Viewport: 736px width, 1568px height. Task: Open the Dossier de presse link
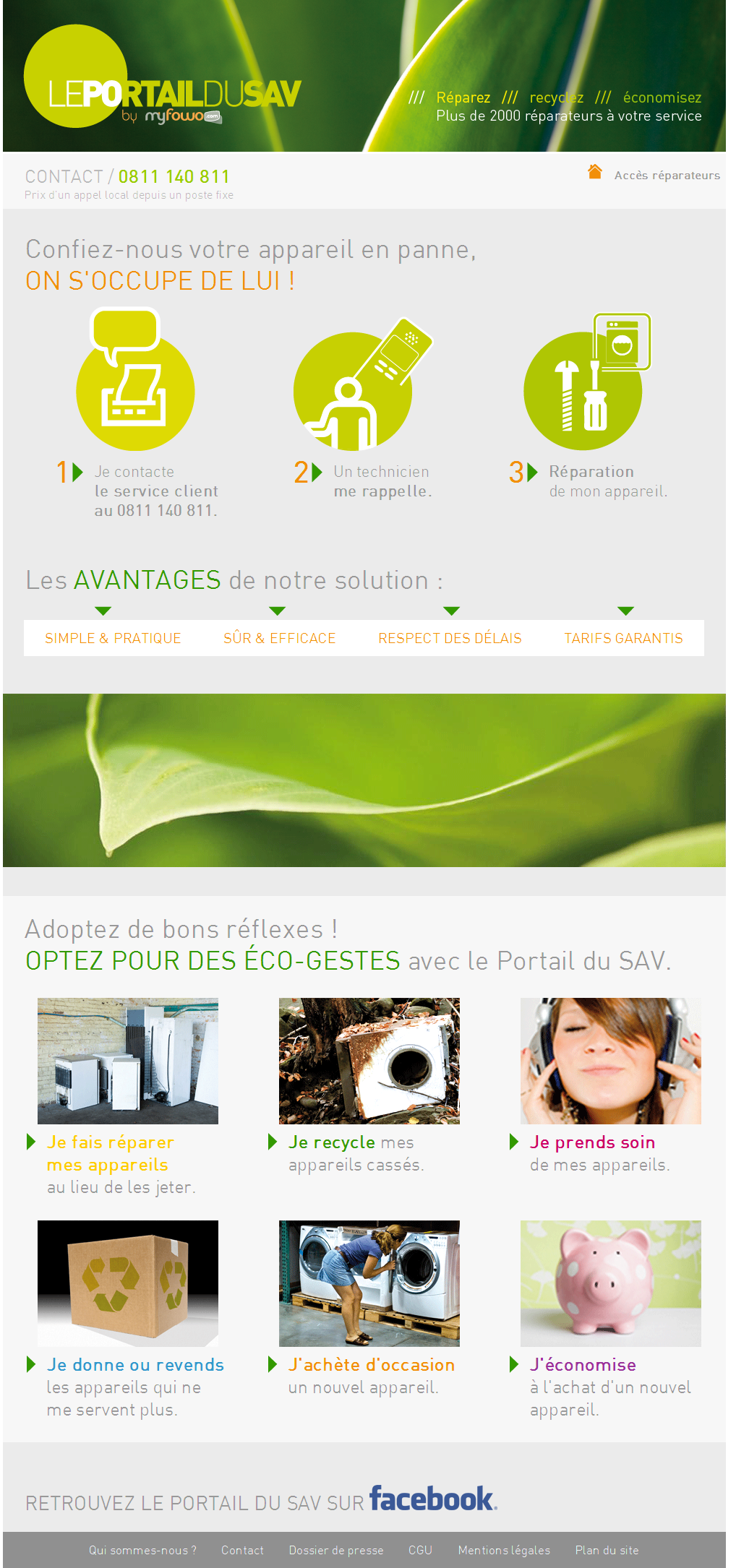tap(336, 1551)
